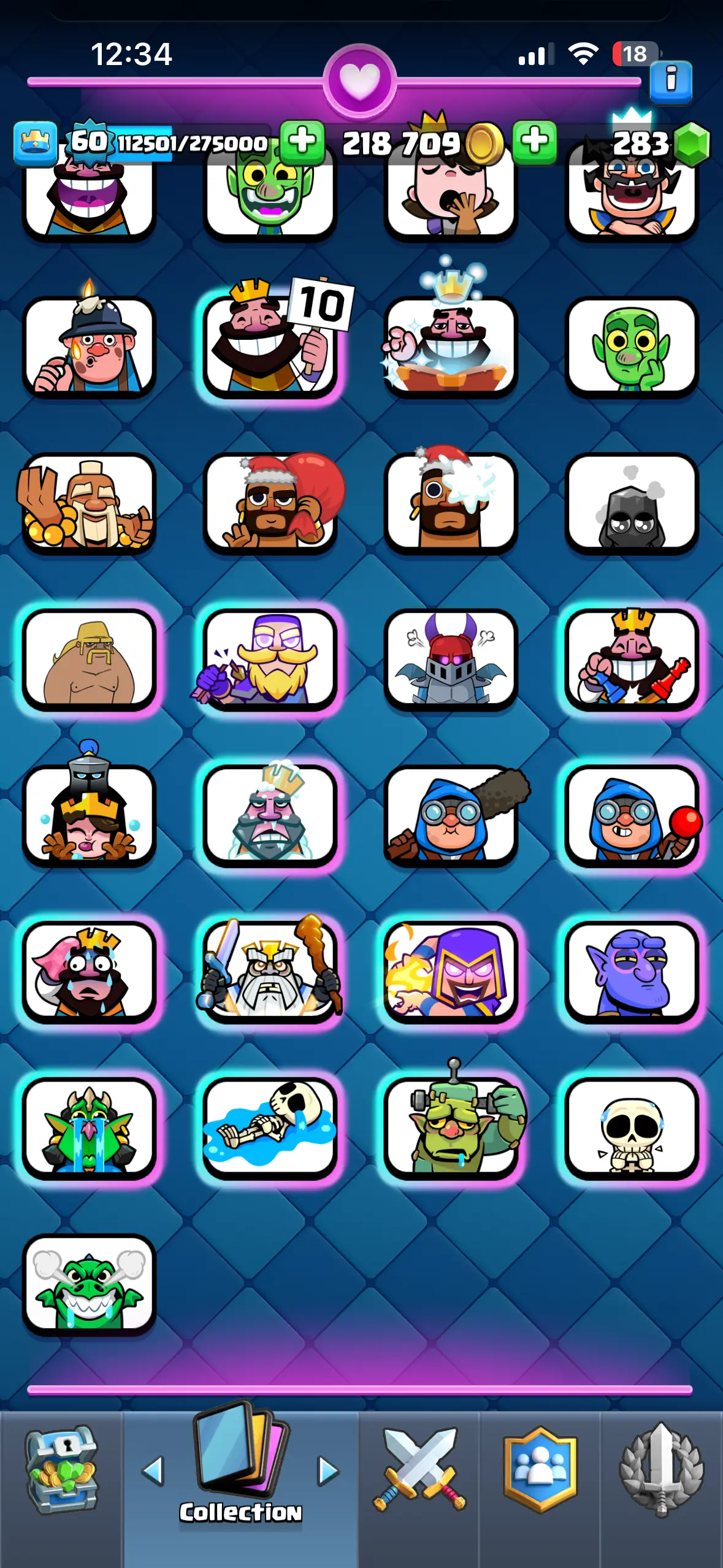This screenshot has width=723, height=1568.
Task: Tap the green plus beside the experience bar
Action: click(x=302, y=141)
